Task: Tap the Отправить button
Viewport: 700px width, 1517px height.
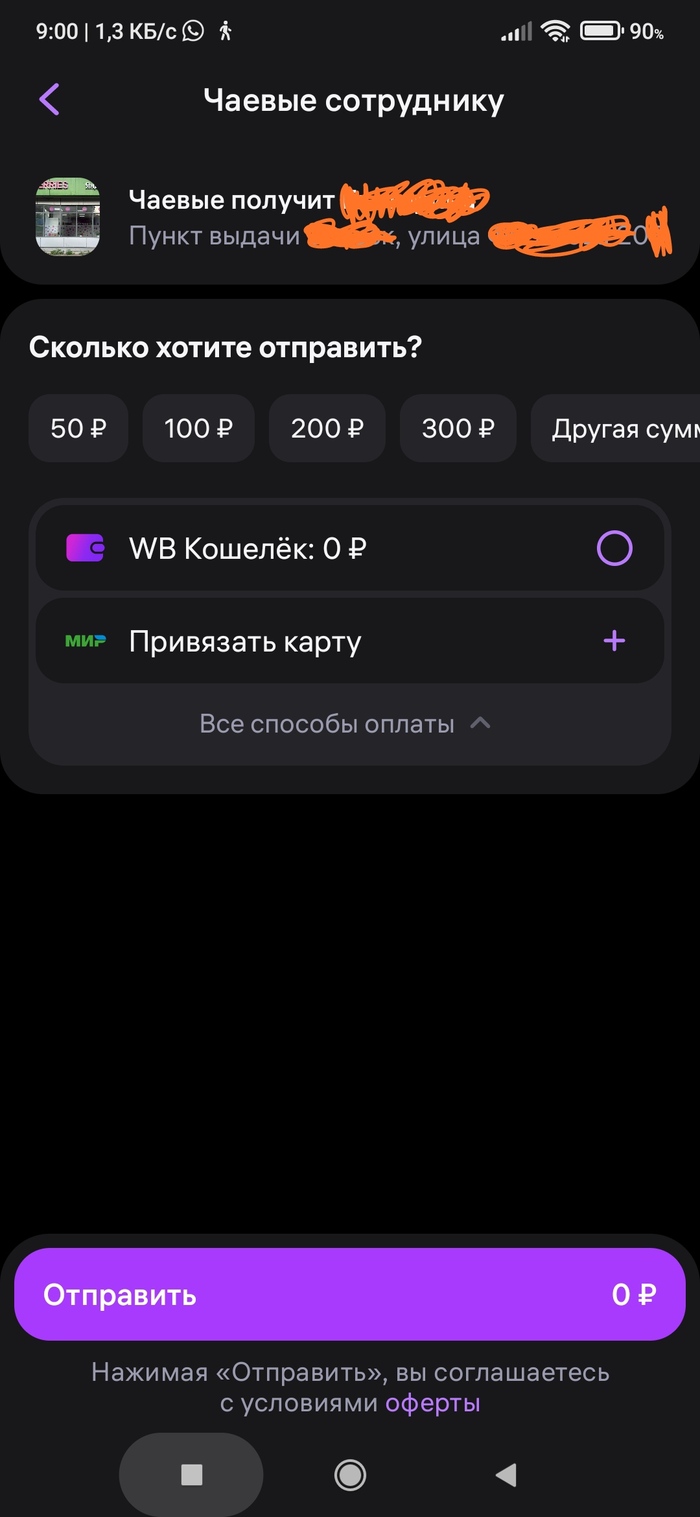Action: [x=350, y=1295]
